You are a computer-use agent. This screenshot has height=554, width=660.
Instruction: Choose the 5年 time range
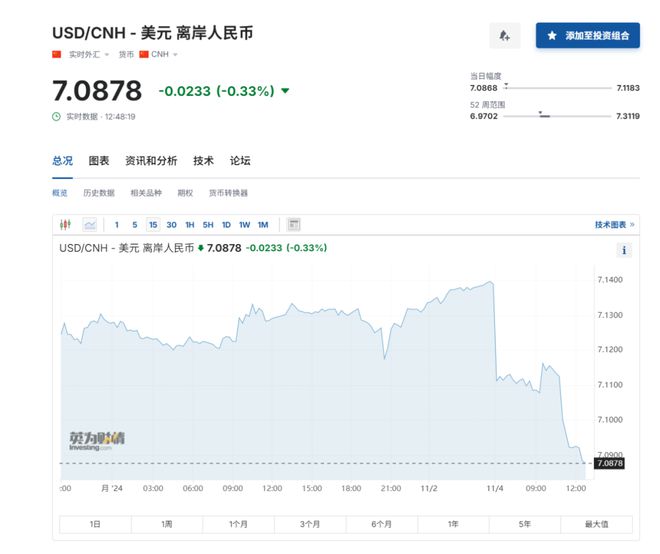tap(524, 524)
